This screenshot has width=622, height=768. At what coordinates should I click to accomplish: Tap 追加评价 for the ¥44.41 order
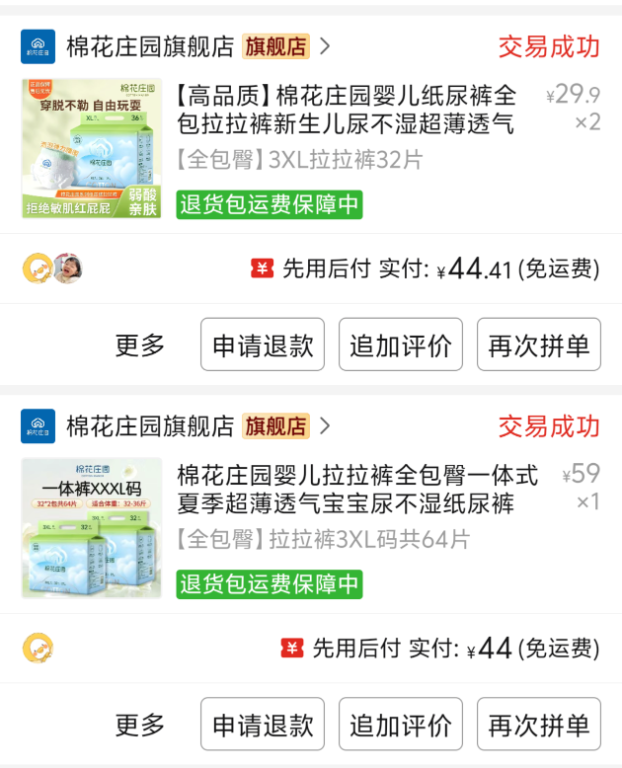400,346
